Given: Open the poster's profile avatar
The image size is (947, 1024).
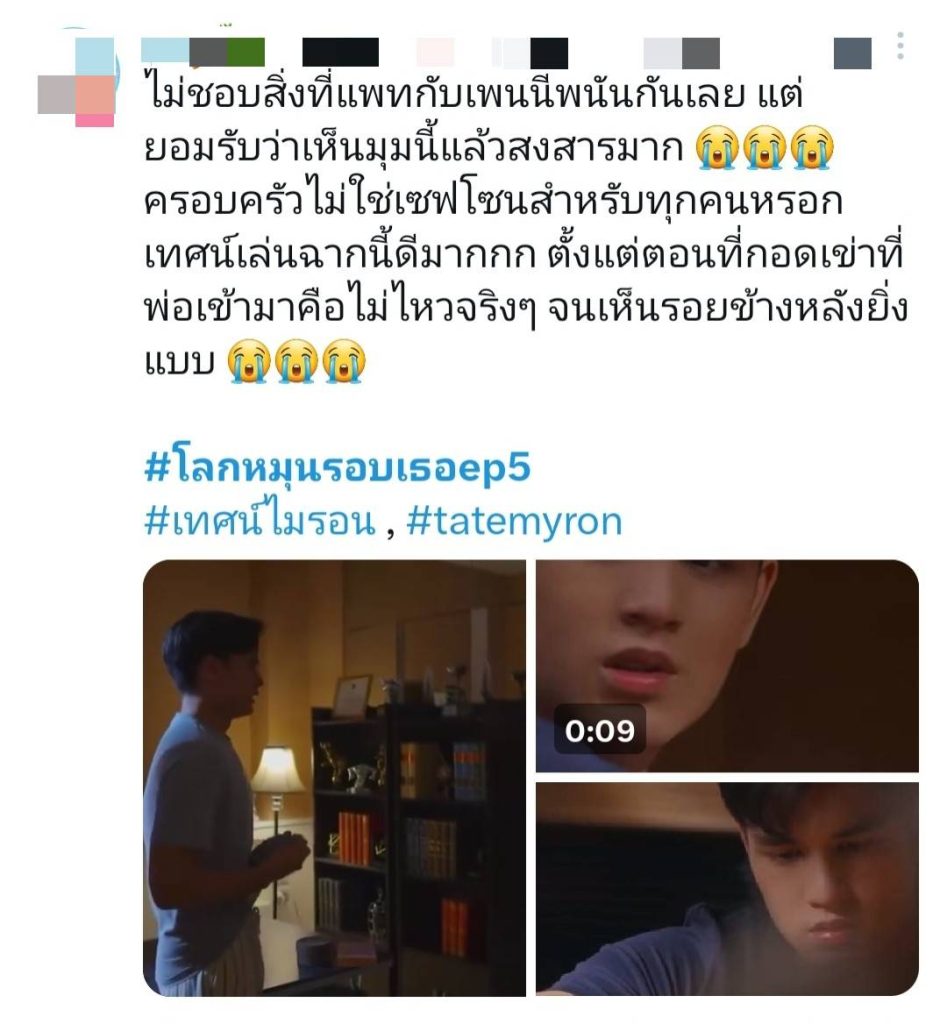Looking at the screenshot, I should 78,82.
